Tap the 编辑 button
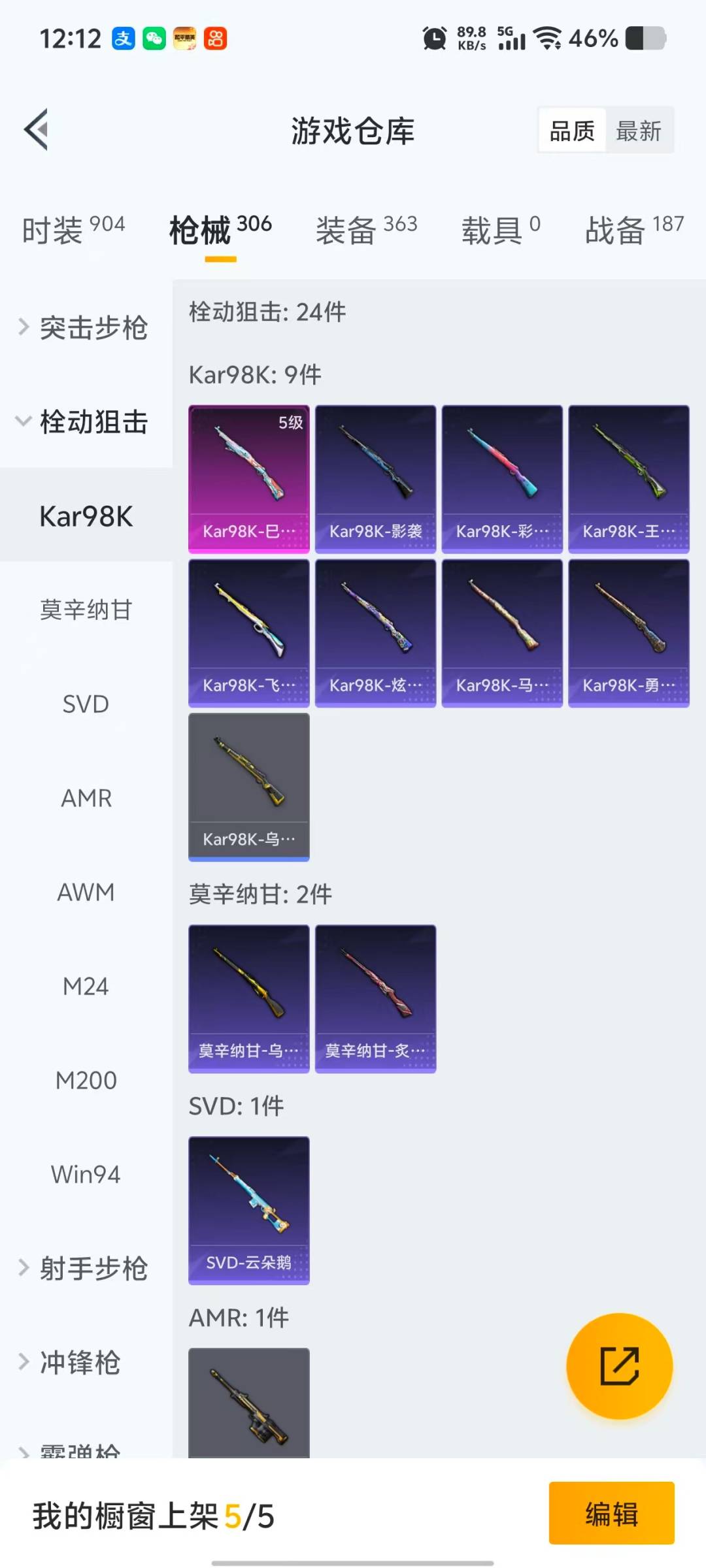The height and width of the screenshot is (1568, 706). click(611, 1513)
